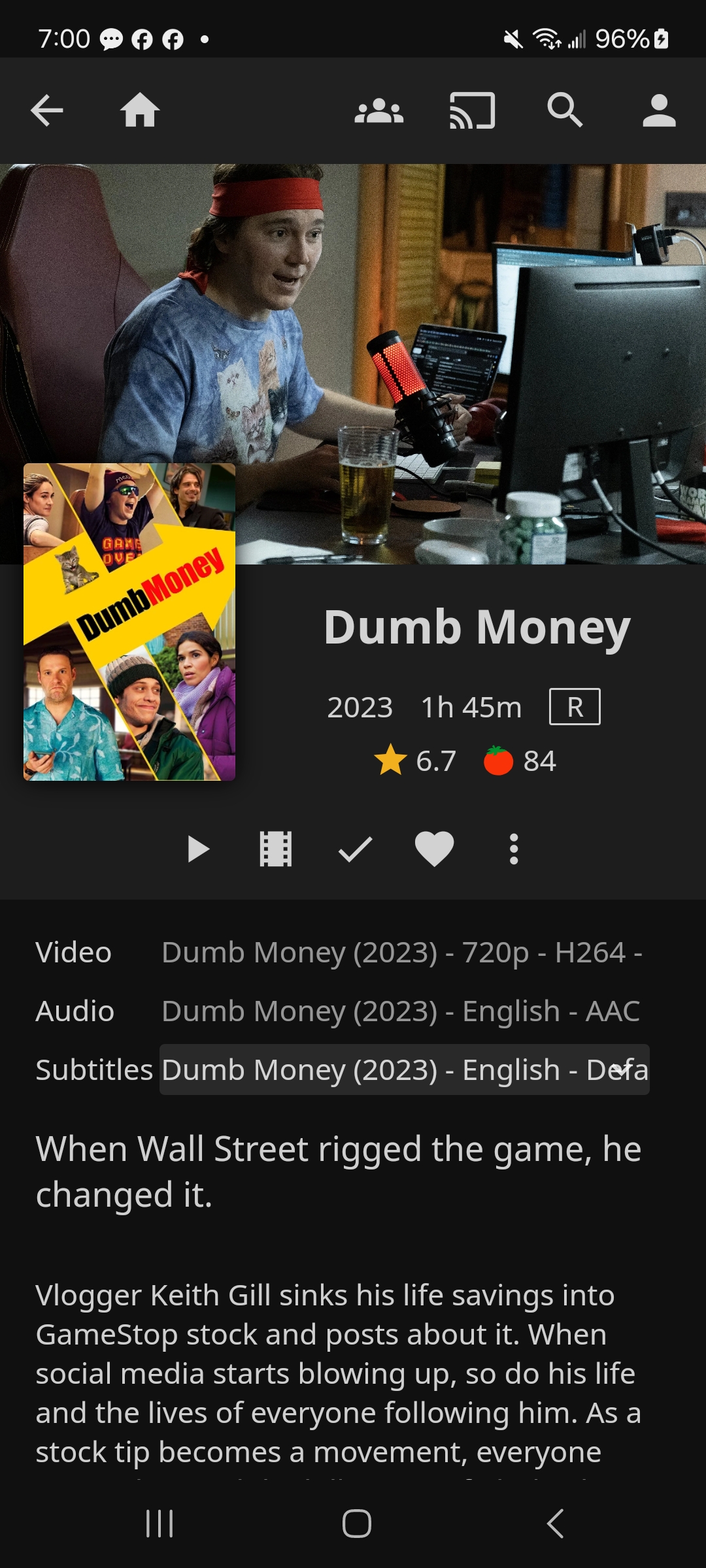The width and height of the screenshot is (706, 1568).
Task: Open the user profile menu
Action: coord(658,110)
